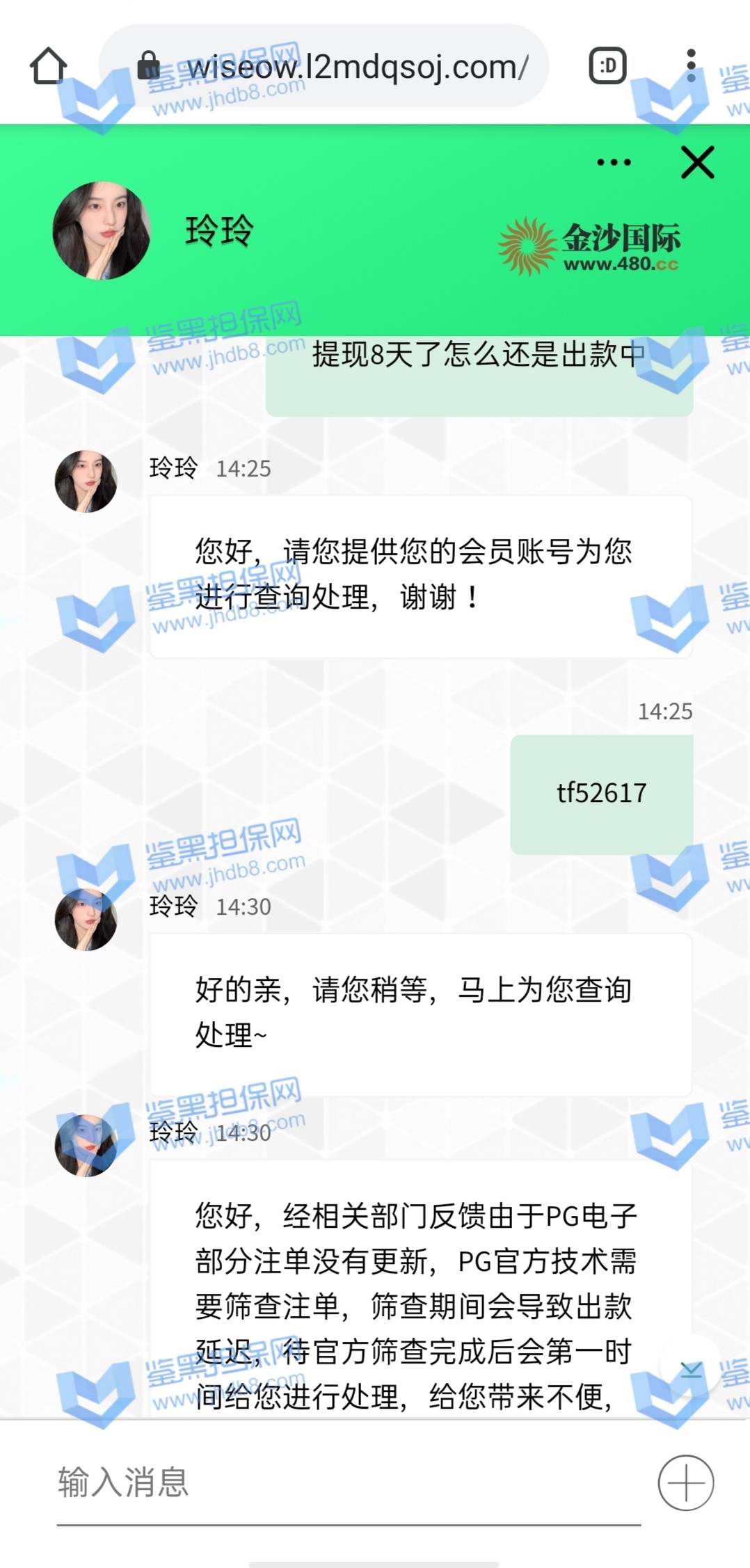Image resolution: width=750 pixels, height=1568 pixels.
Task: Open the chat's three-dot options menu
Action: (614, 163)
